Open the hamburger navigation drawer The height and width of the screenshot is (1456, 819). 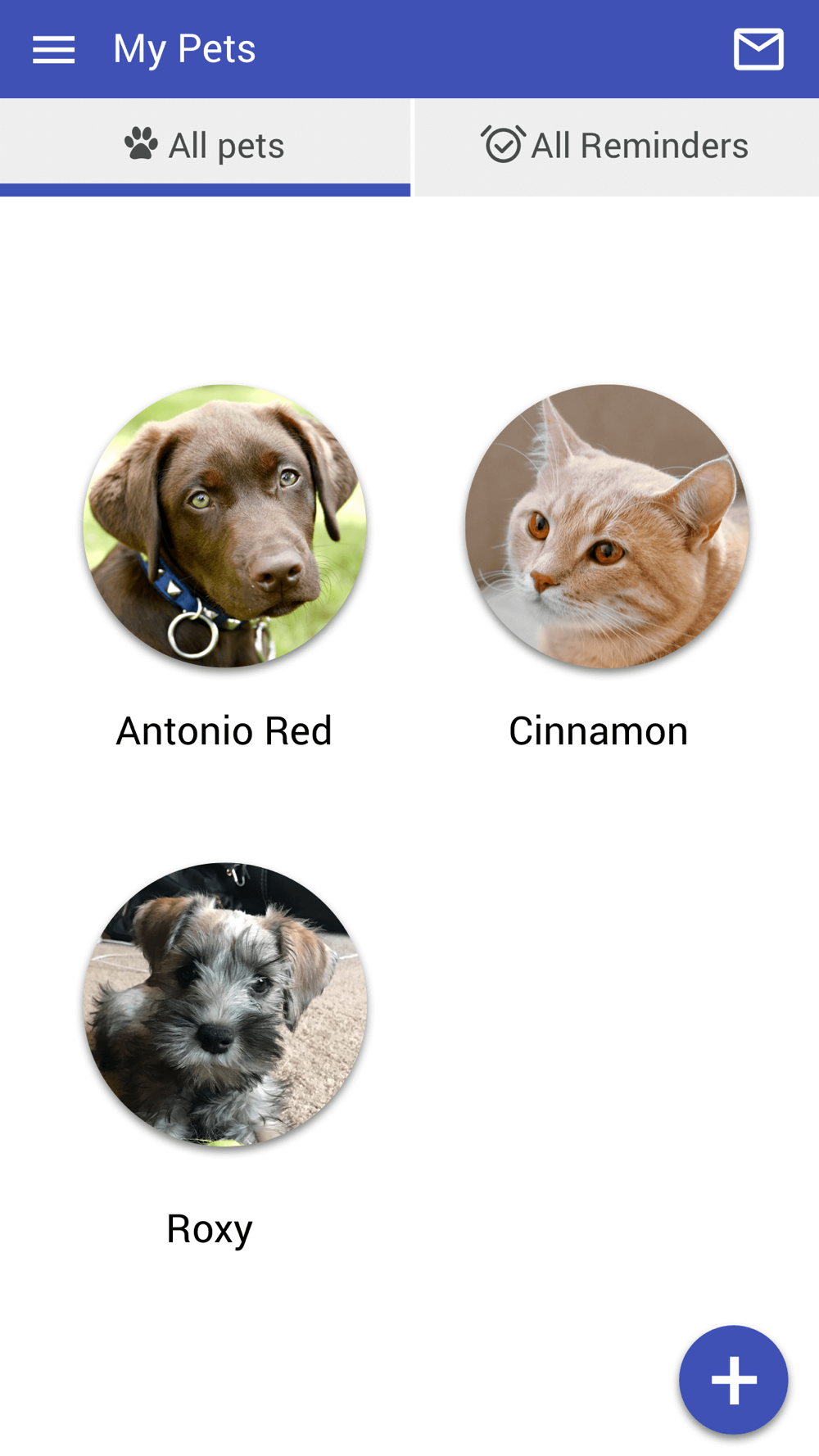tap(53, 49)
